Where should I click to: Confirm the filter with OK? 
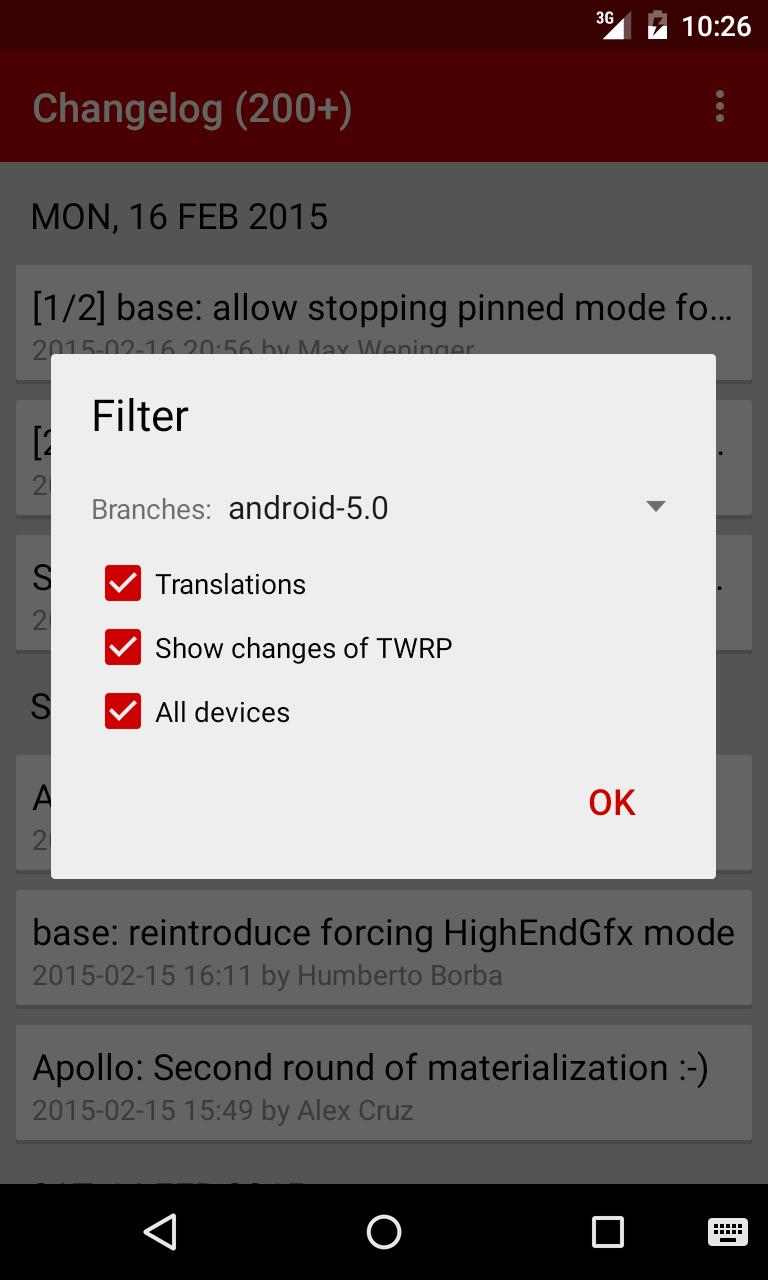tap(610, 802)
